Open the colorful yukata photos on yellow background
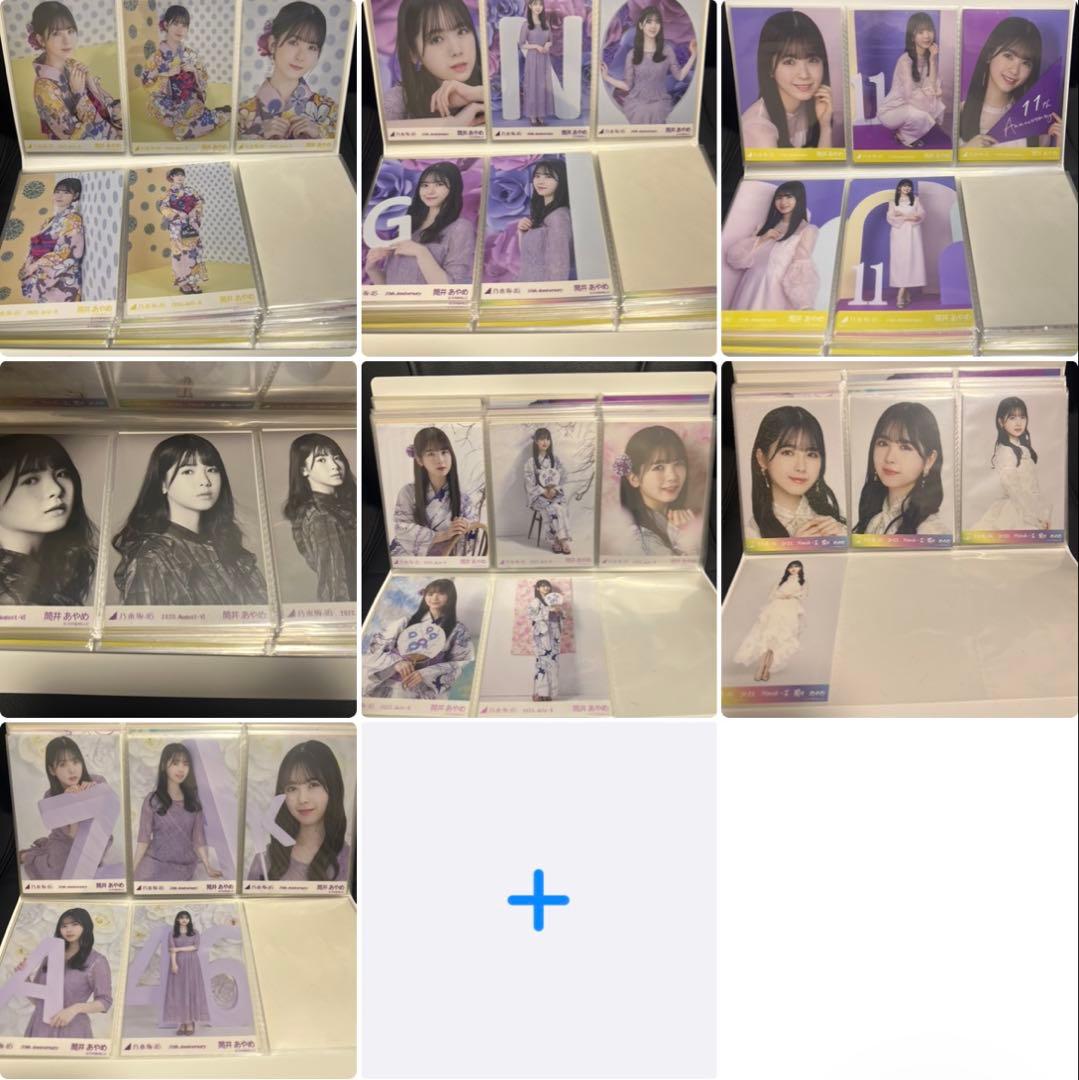This screenshot has width=1079, height=1080. tap(178, 177)
